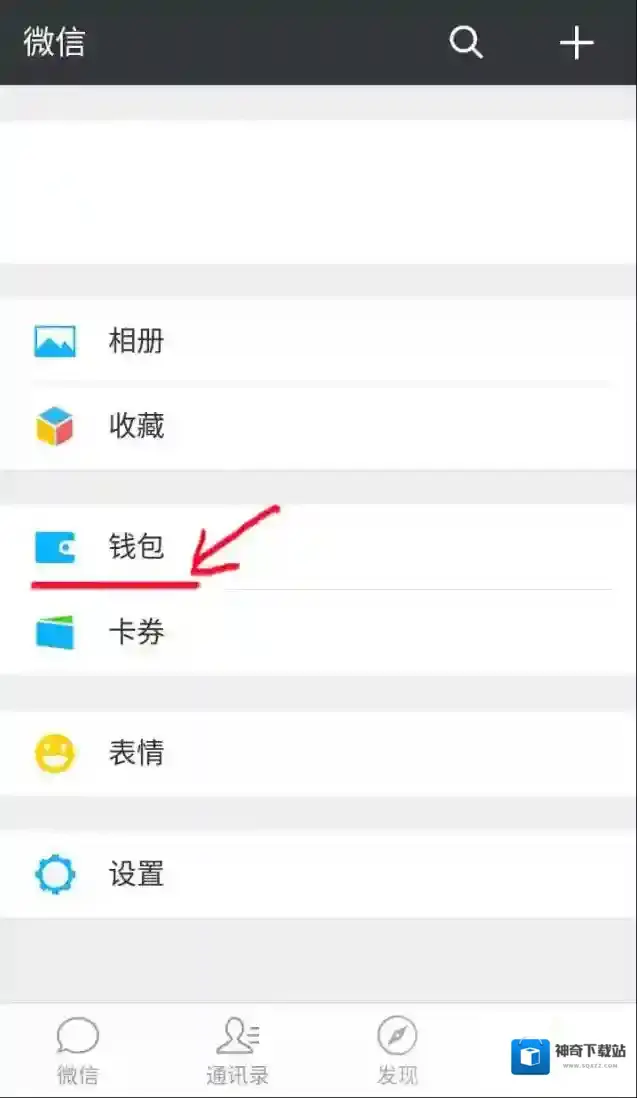637x1098 pixels.
Task: Go to 卡券 (Cards & Offers)
Action: [x=136, y=632]
